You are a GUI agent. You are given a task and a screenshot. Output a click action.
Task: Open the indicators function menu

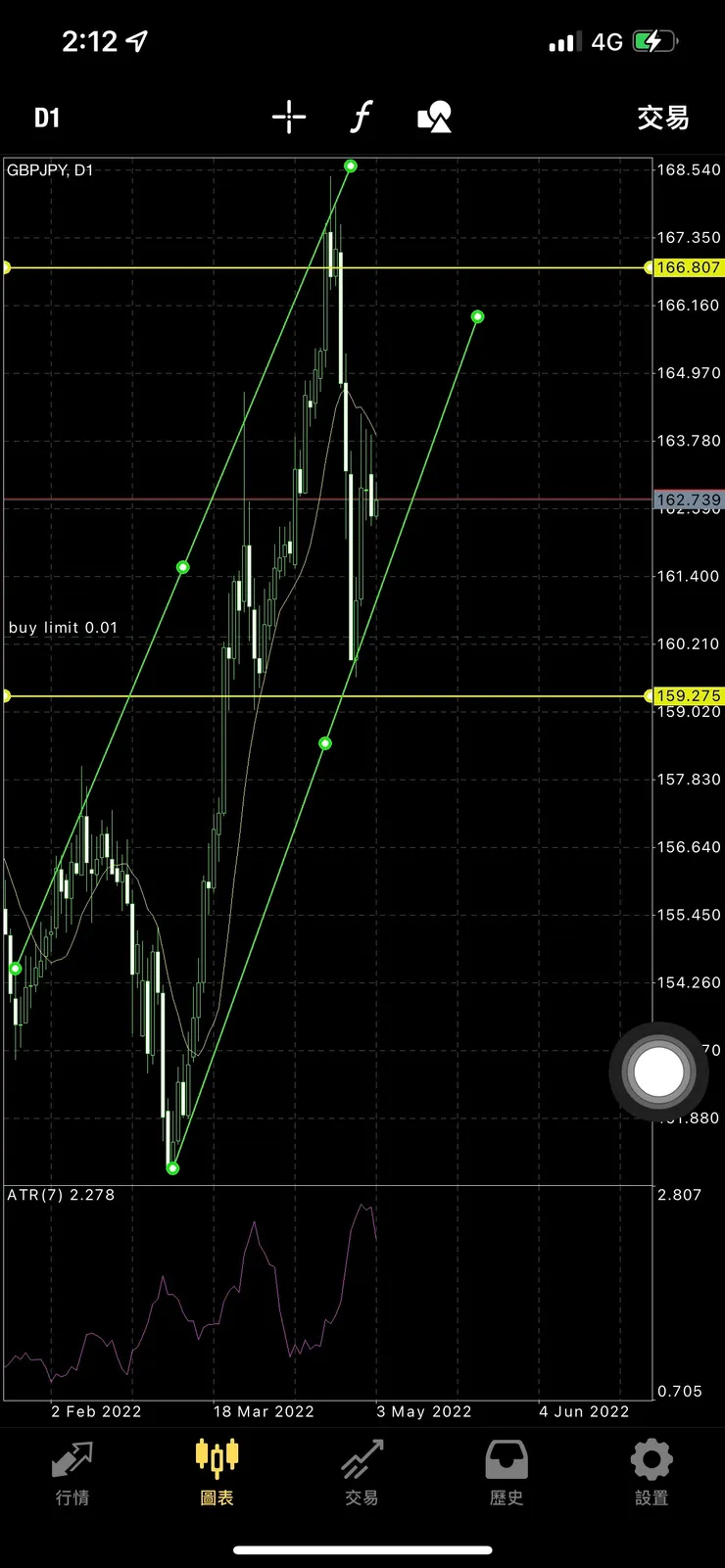tap(361, 118)
